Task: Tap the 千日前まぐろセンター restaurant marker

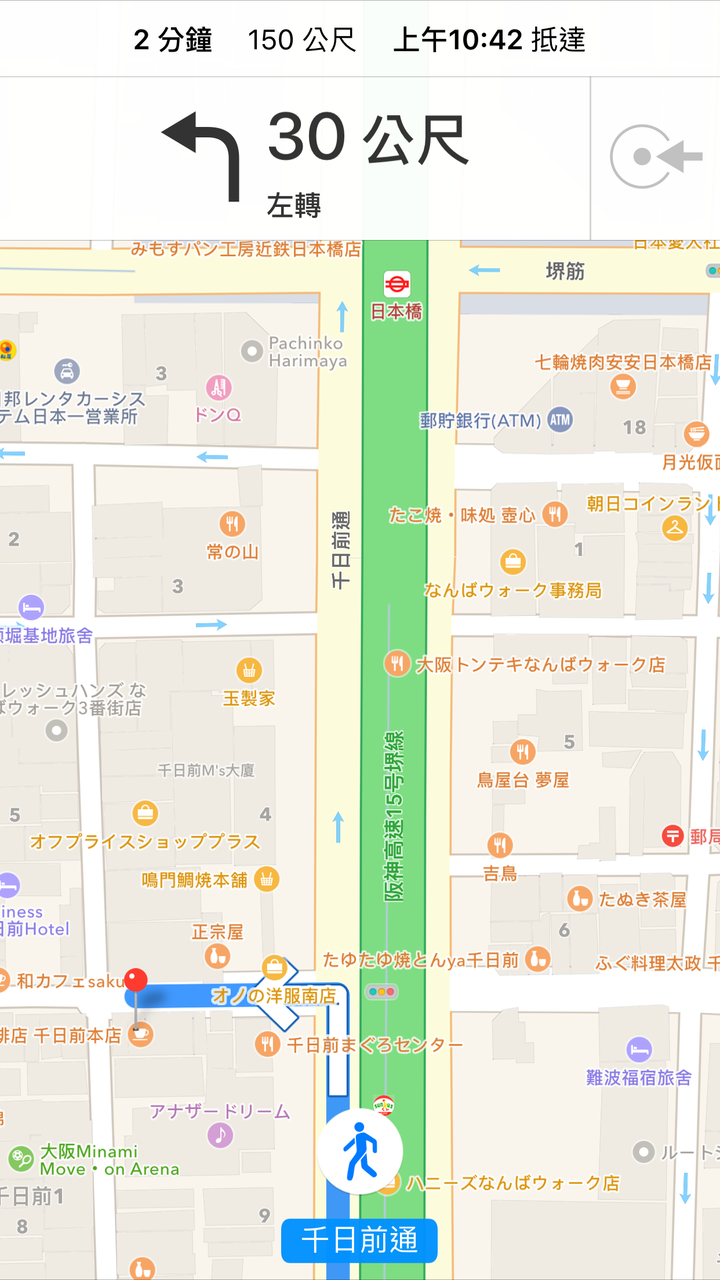Action: (267, 1045)
